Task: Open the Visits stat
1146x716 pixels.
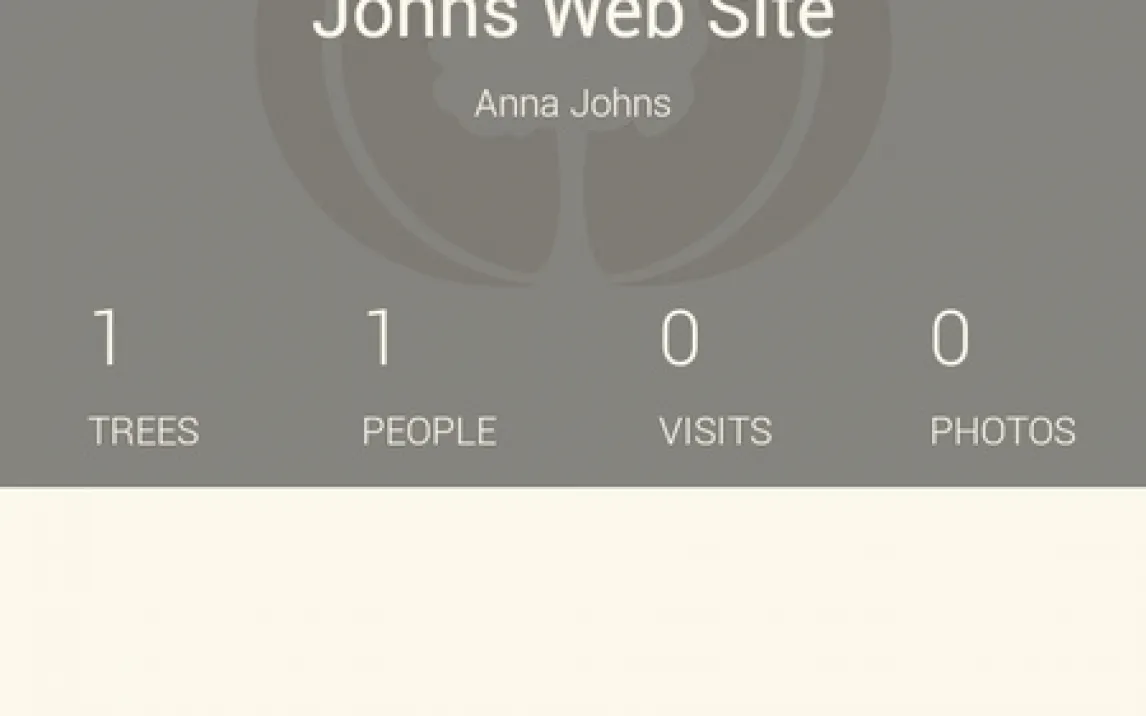Action: (x=714, y=380)
